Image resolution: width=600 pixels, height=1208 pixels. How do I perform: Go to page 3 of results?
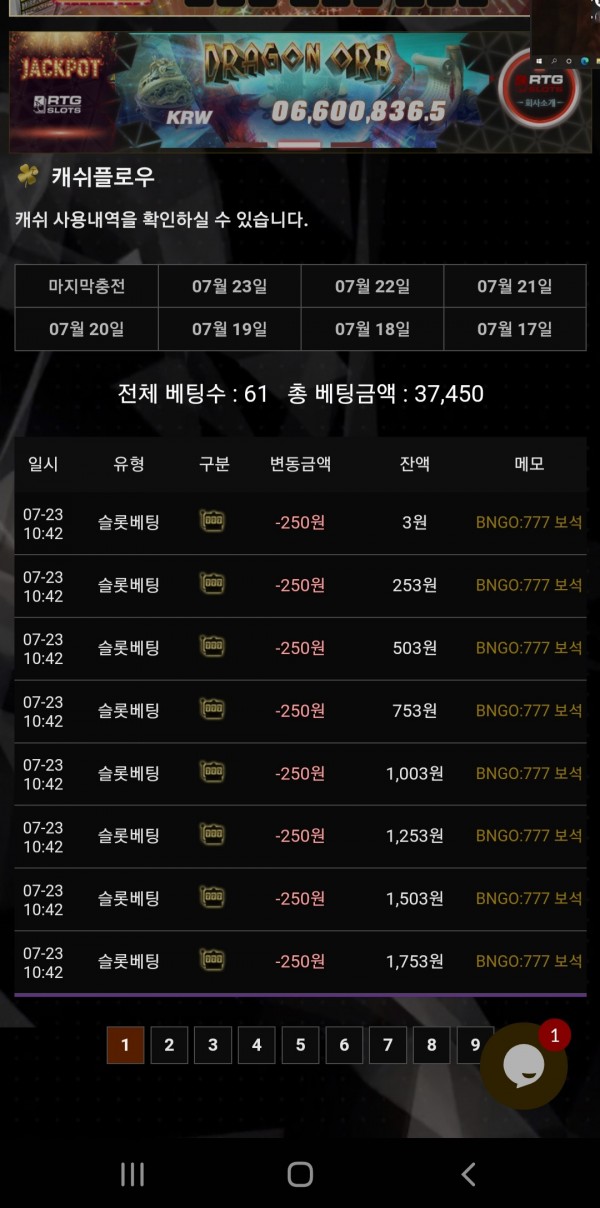213,1045
